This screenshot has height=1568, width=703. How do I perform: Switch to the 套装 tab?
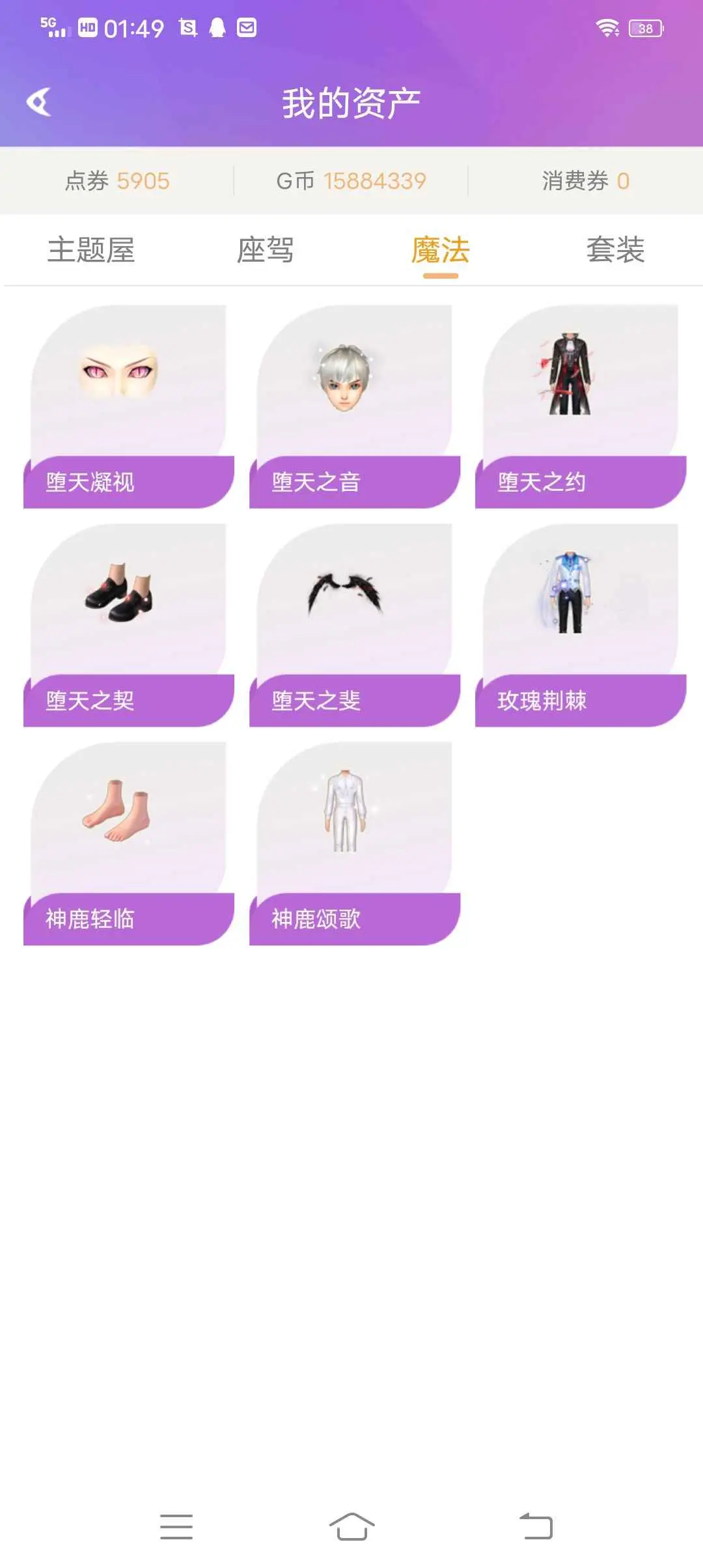[x=615, y=250]
